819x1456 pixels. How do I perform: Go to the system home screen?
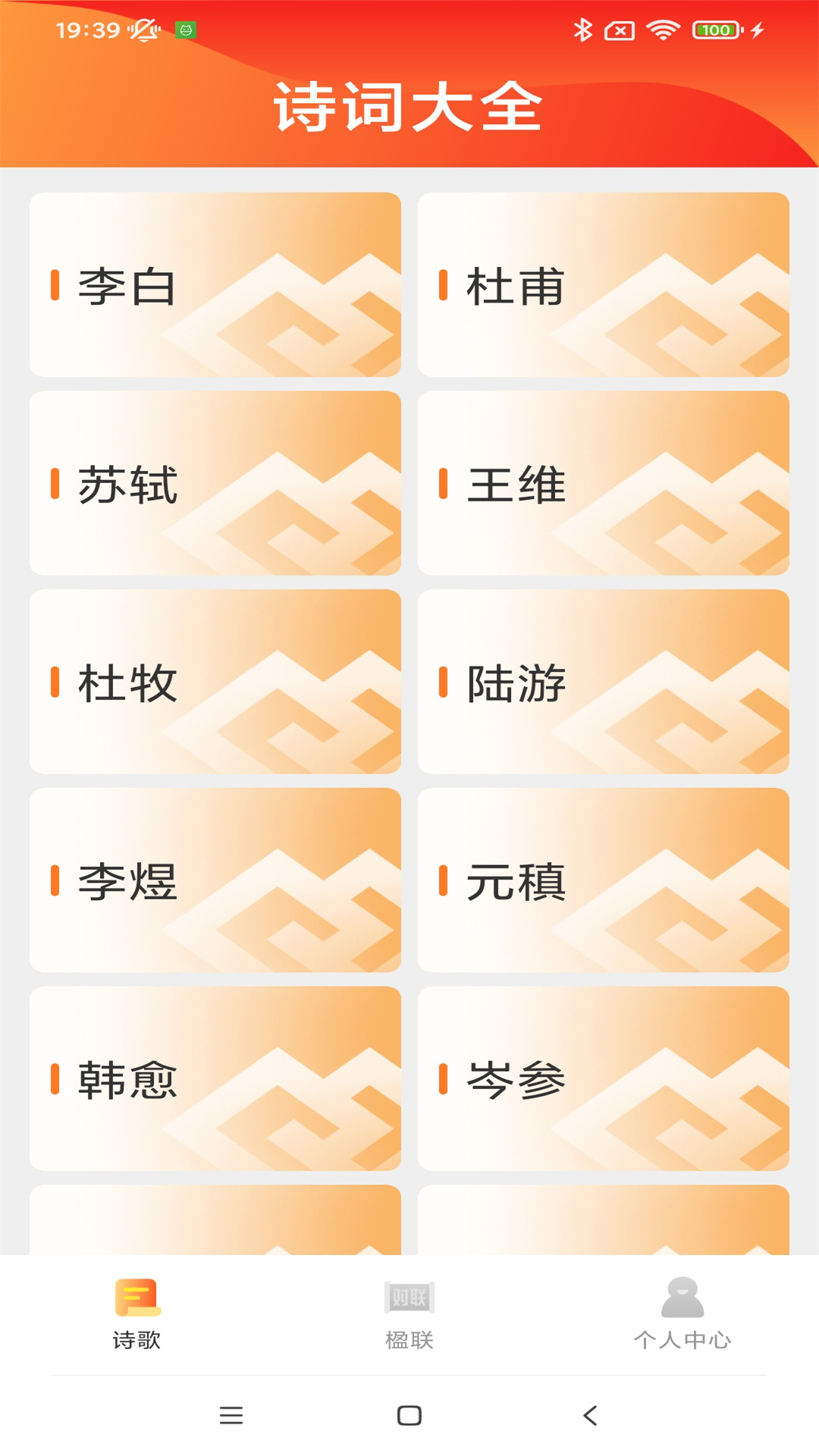click(x=409, y=1415)
